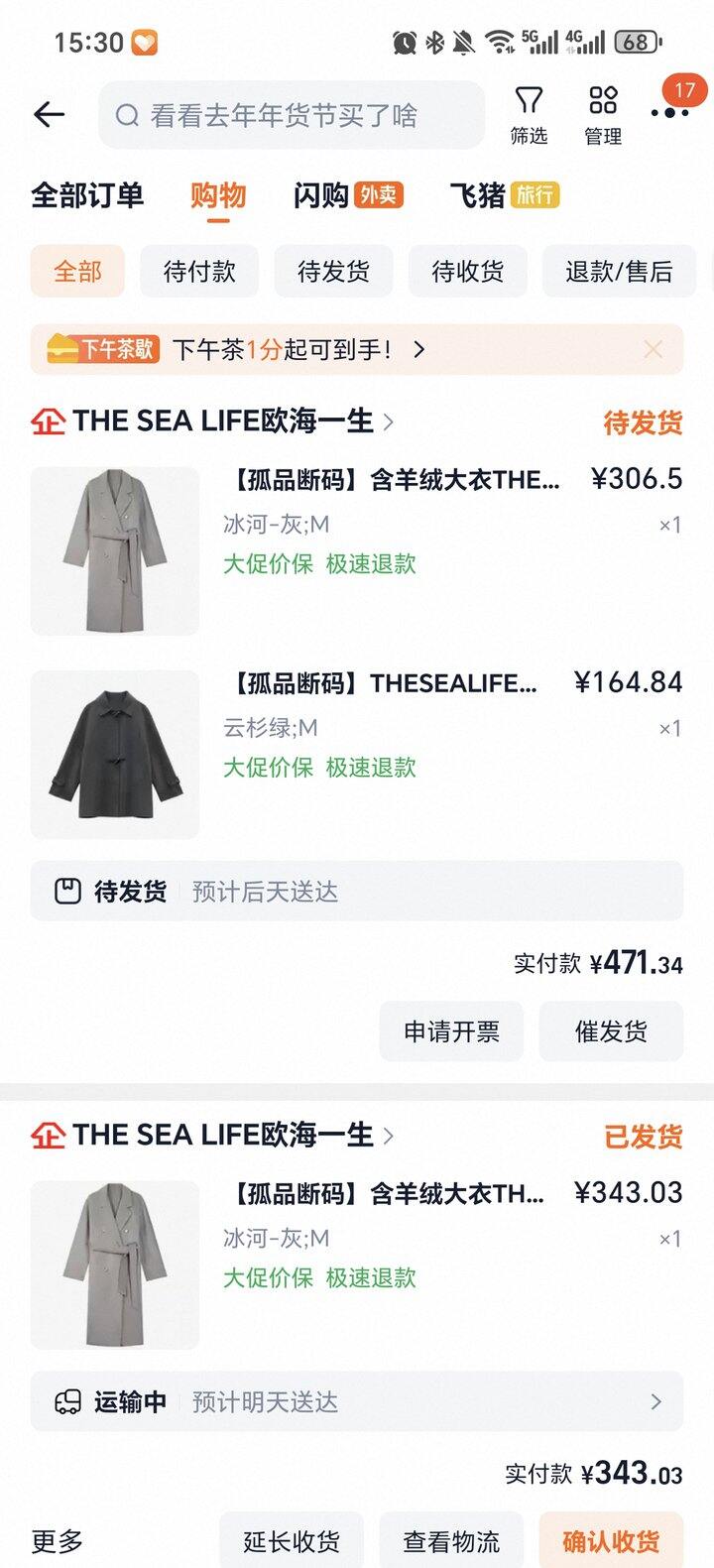Open the order search box
Viewport: 714px width, 1568px height.
(291, 116)
